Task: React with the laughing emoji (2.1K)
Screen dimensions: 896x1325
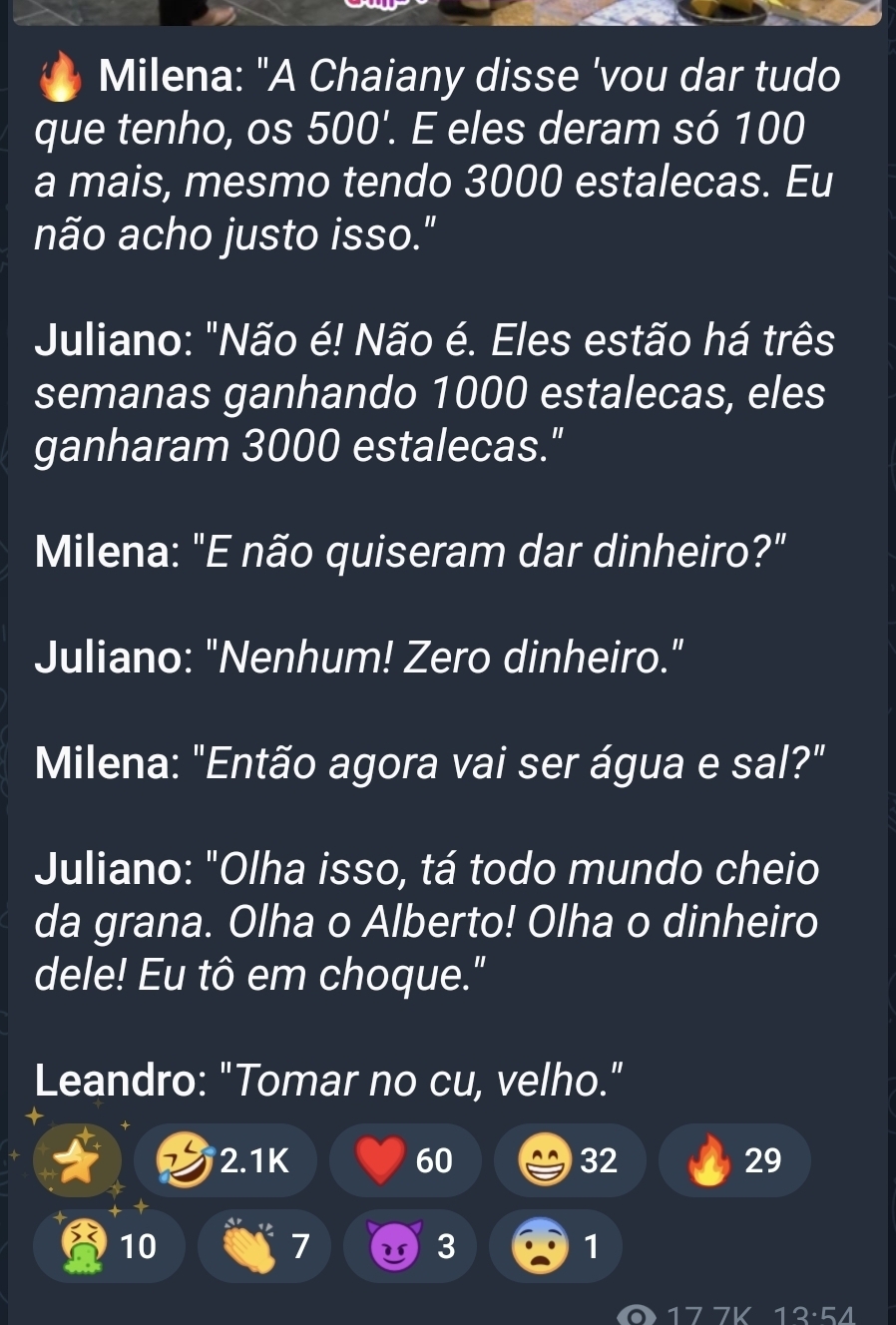Action: [x=224, y=1160]
